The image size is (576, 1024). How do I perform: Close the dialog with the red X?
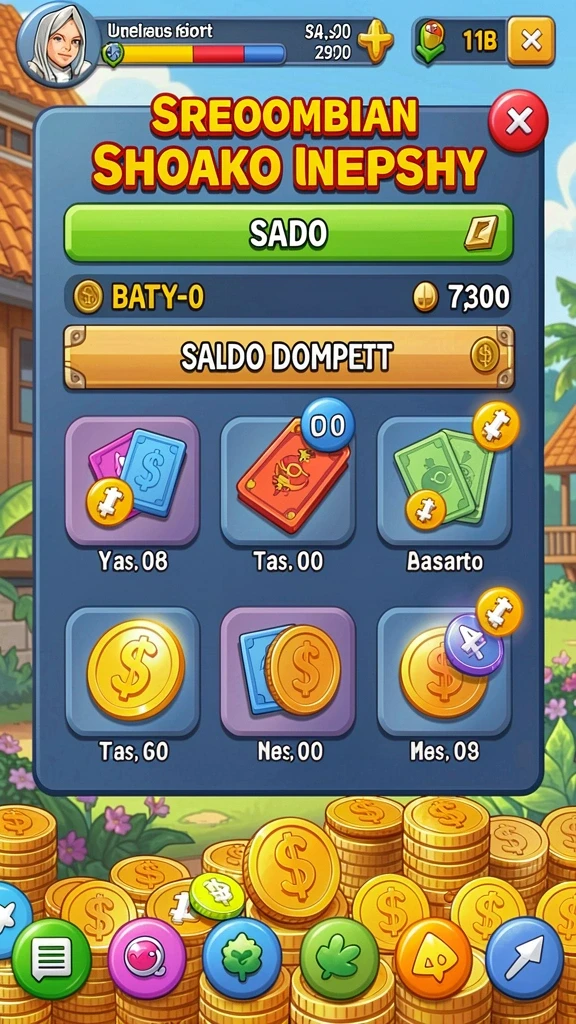click(x=519, y=121)
